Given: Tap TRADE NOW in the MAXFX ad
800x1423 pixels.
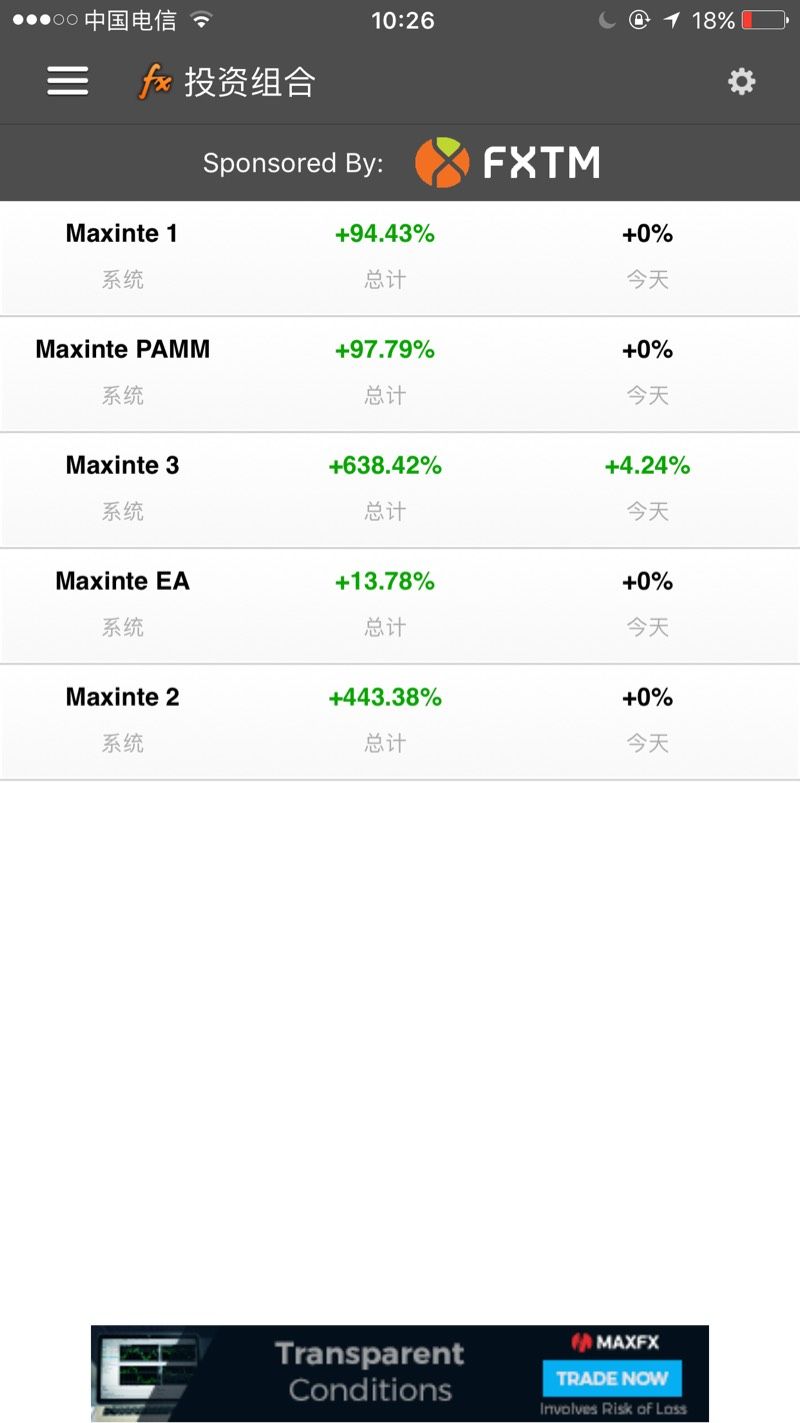Looking at the screenshot, I should pos(612,1378).
